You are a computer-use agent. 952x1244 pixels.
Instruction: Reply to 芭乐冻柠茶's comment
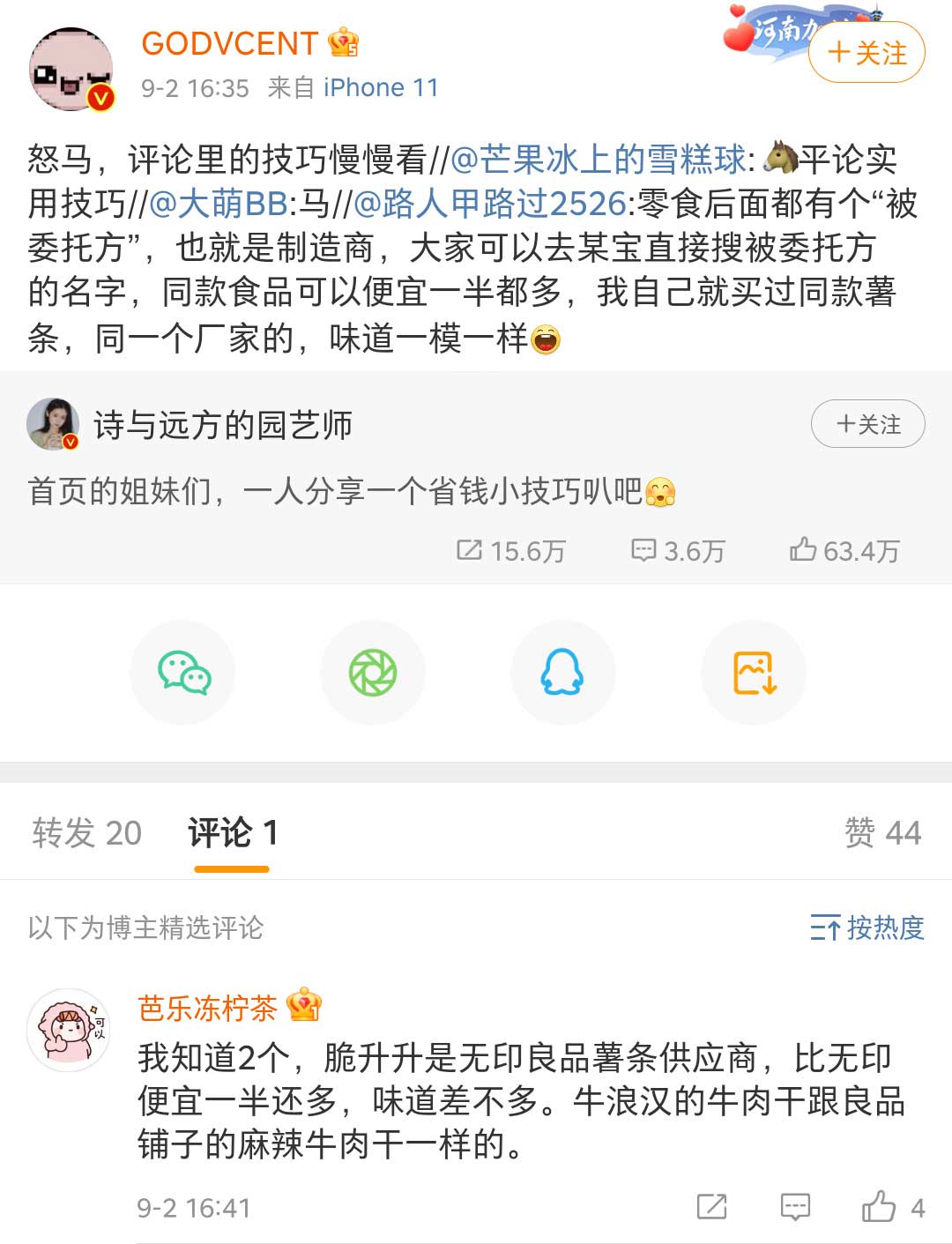coord(795,1207)
